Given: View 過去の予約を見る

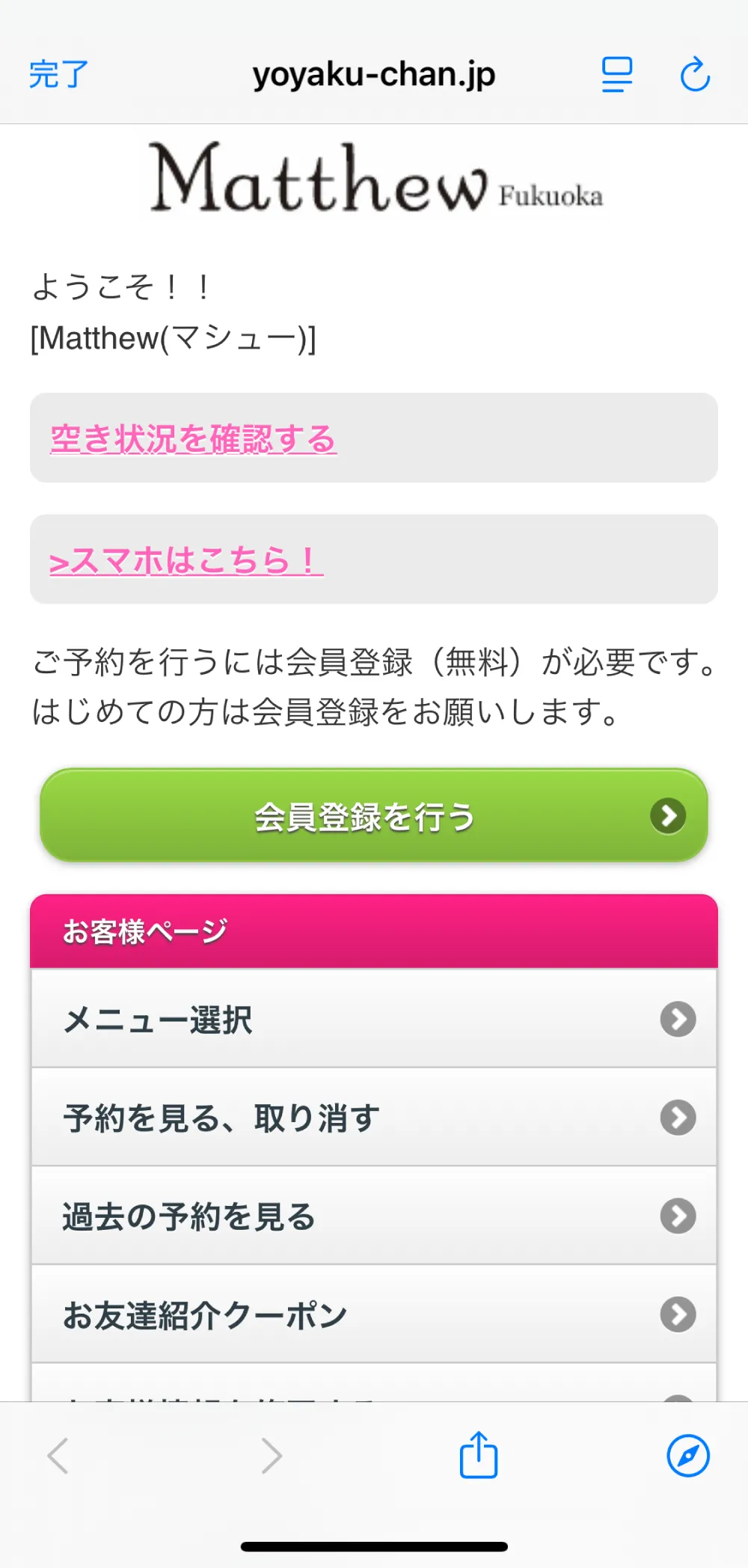Looking at the screenshot, I should (x=373, y=1216).
